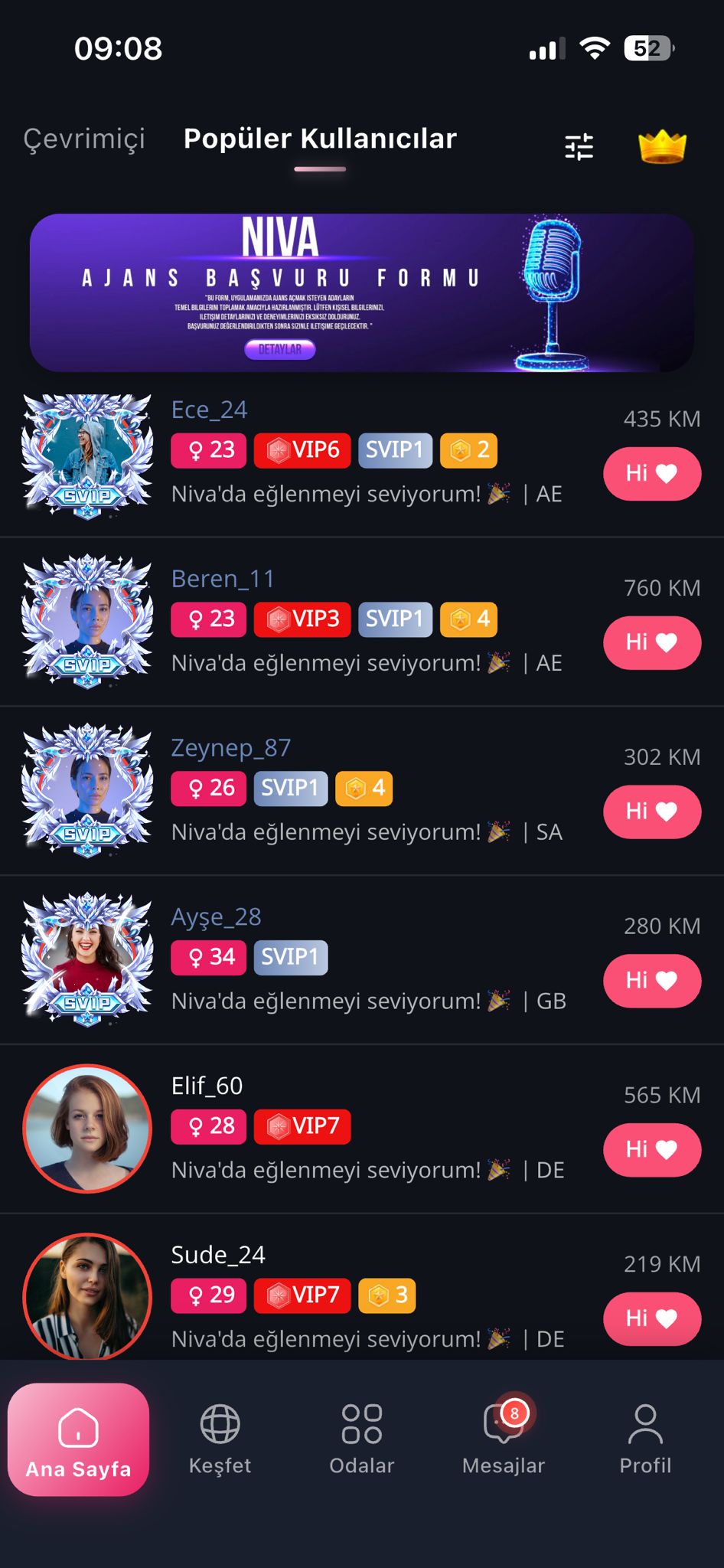The height and width of the screenshot is (1568, 724).
Task: Switch to the Çevrimiçi tab
Action: (x=84, y=139)
